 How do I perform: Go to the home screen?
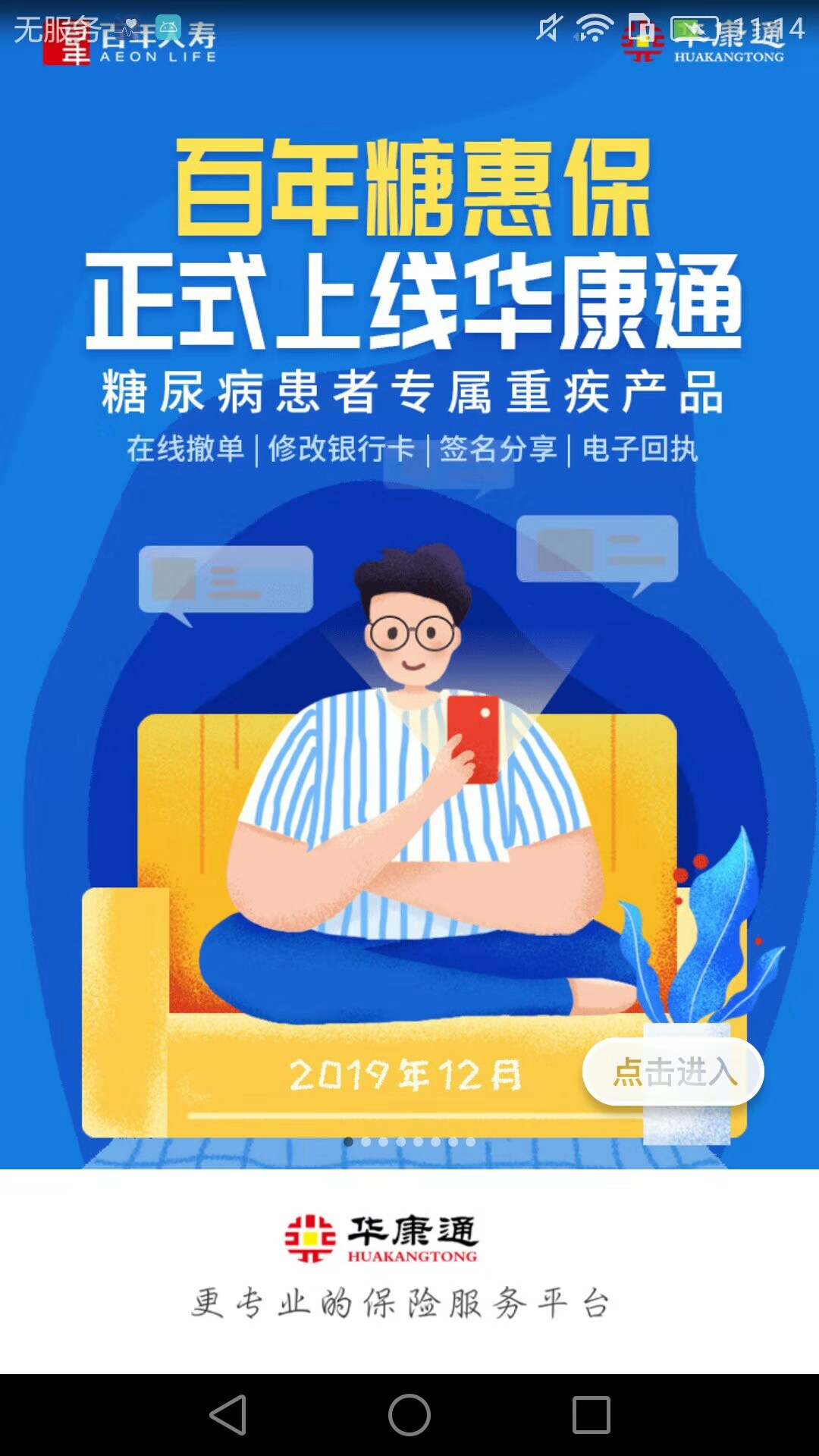click(409, 1415)
